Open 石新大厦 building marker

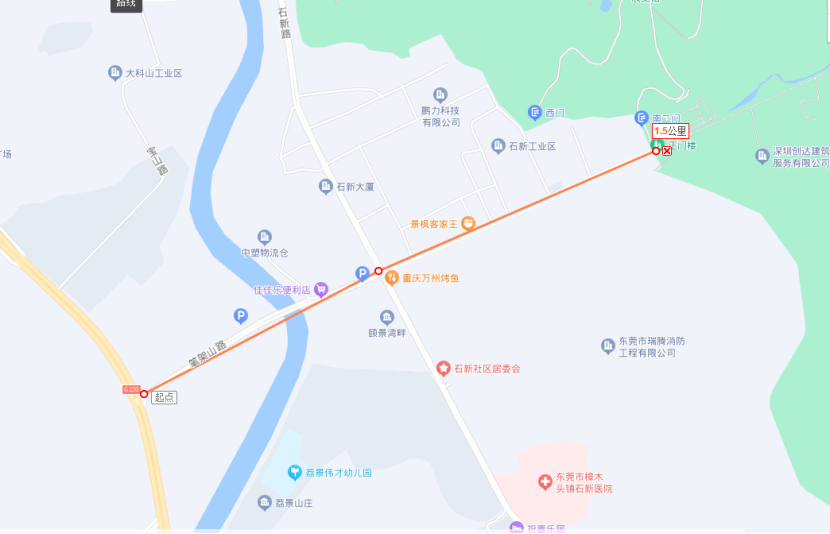point(325,186)
